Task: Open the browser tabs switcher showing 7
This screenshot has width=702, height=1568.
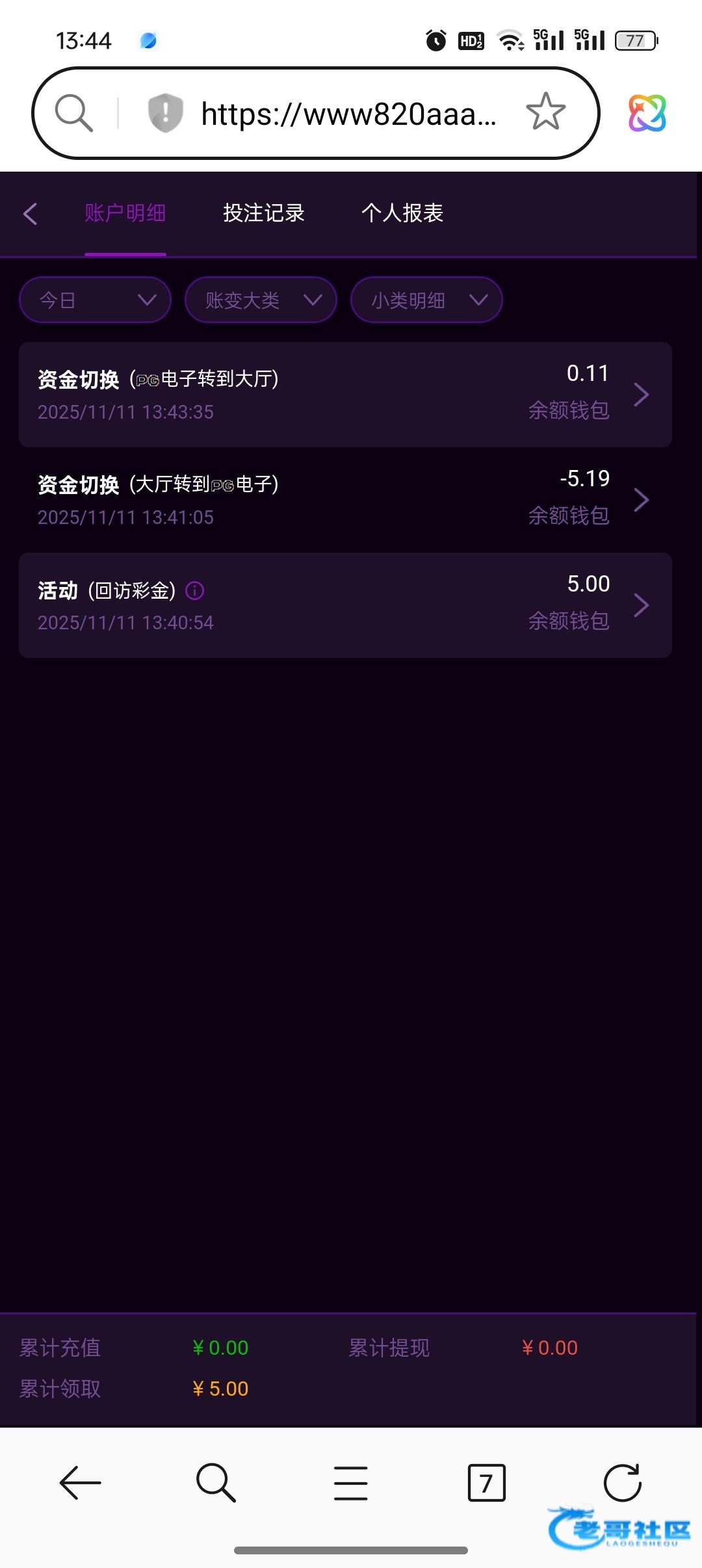Action: click(486, 1483)
